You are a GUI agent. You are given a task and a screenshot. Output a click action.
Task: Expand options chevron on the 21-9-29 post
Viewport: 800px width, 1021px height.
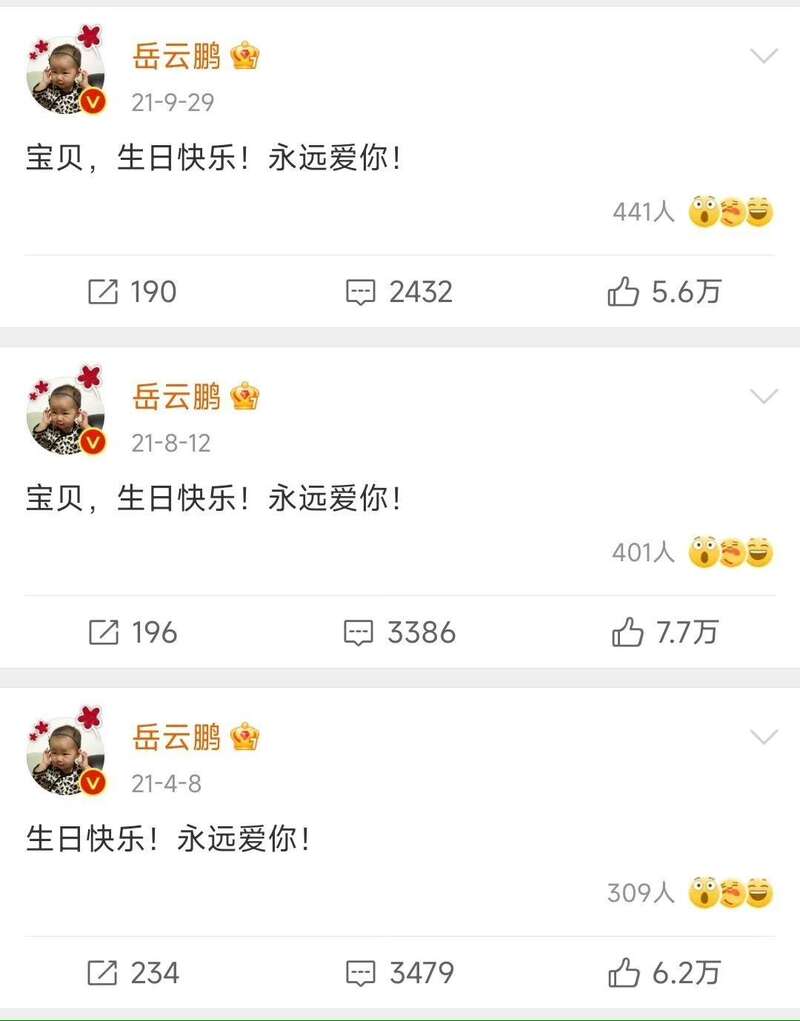764,56
